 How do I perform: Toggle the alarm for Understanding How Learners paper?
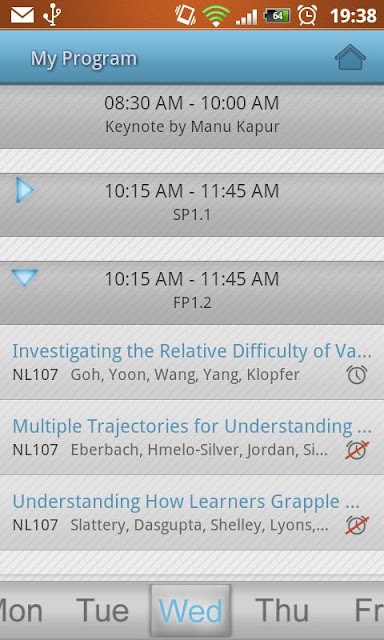357,525
